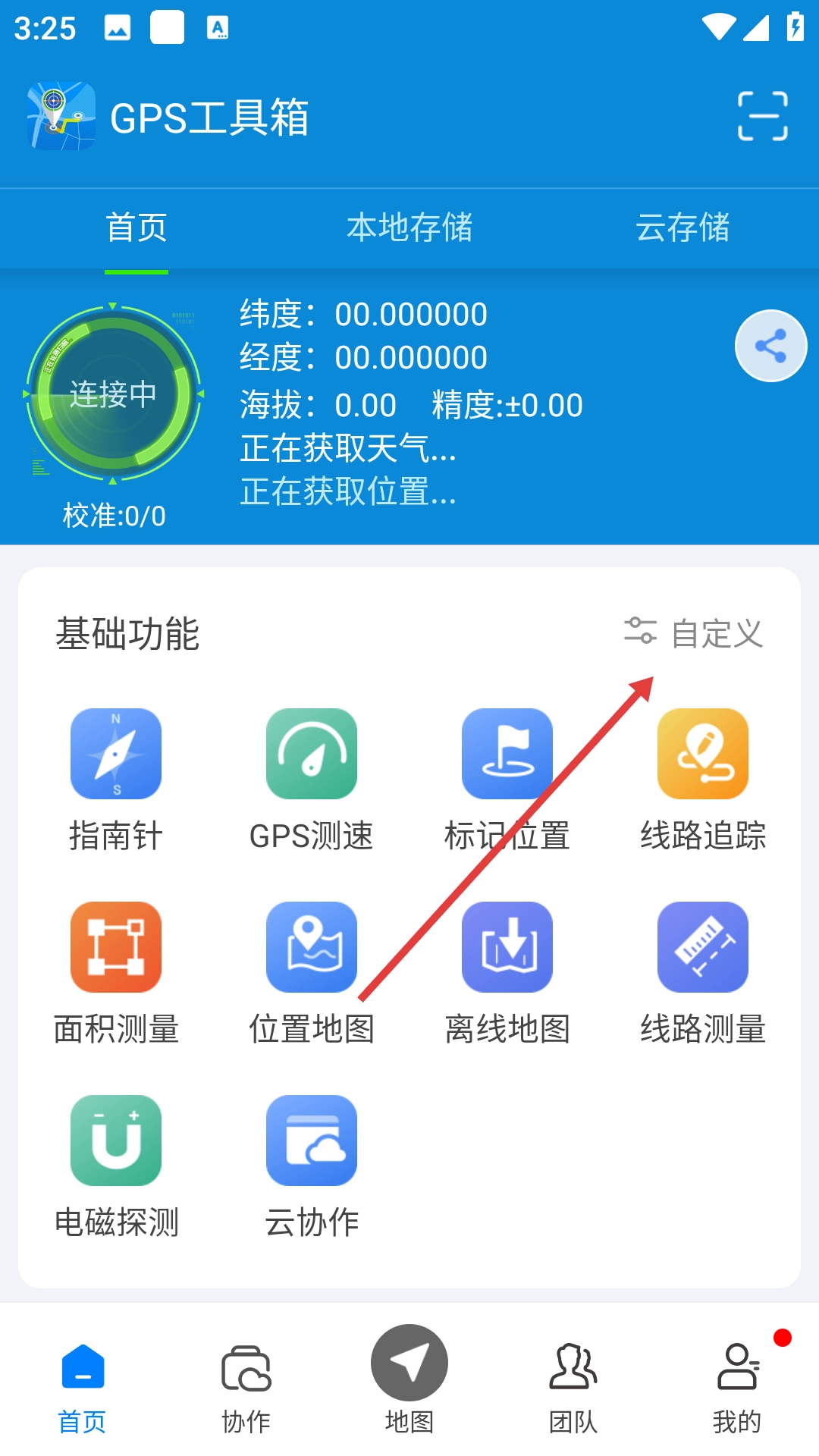
Task: Open the 我的 profile tab
Action: click(x=737, y=1388)
